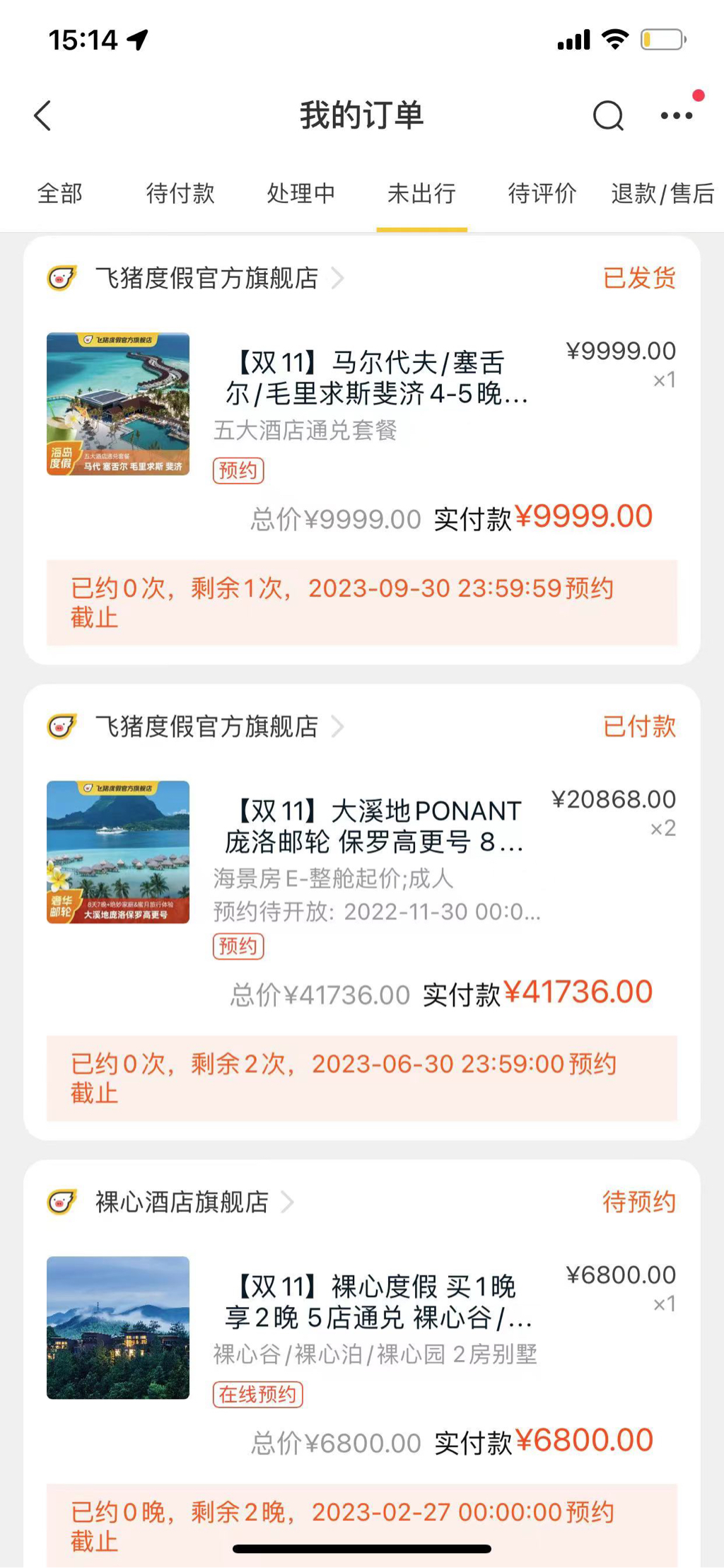Open the 大溪地PONANT庞洛邮轮 cruise order
Screen dimensions: 724x1568
tap(375, 826)
